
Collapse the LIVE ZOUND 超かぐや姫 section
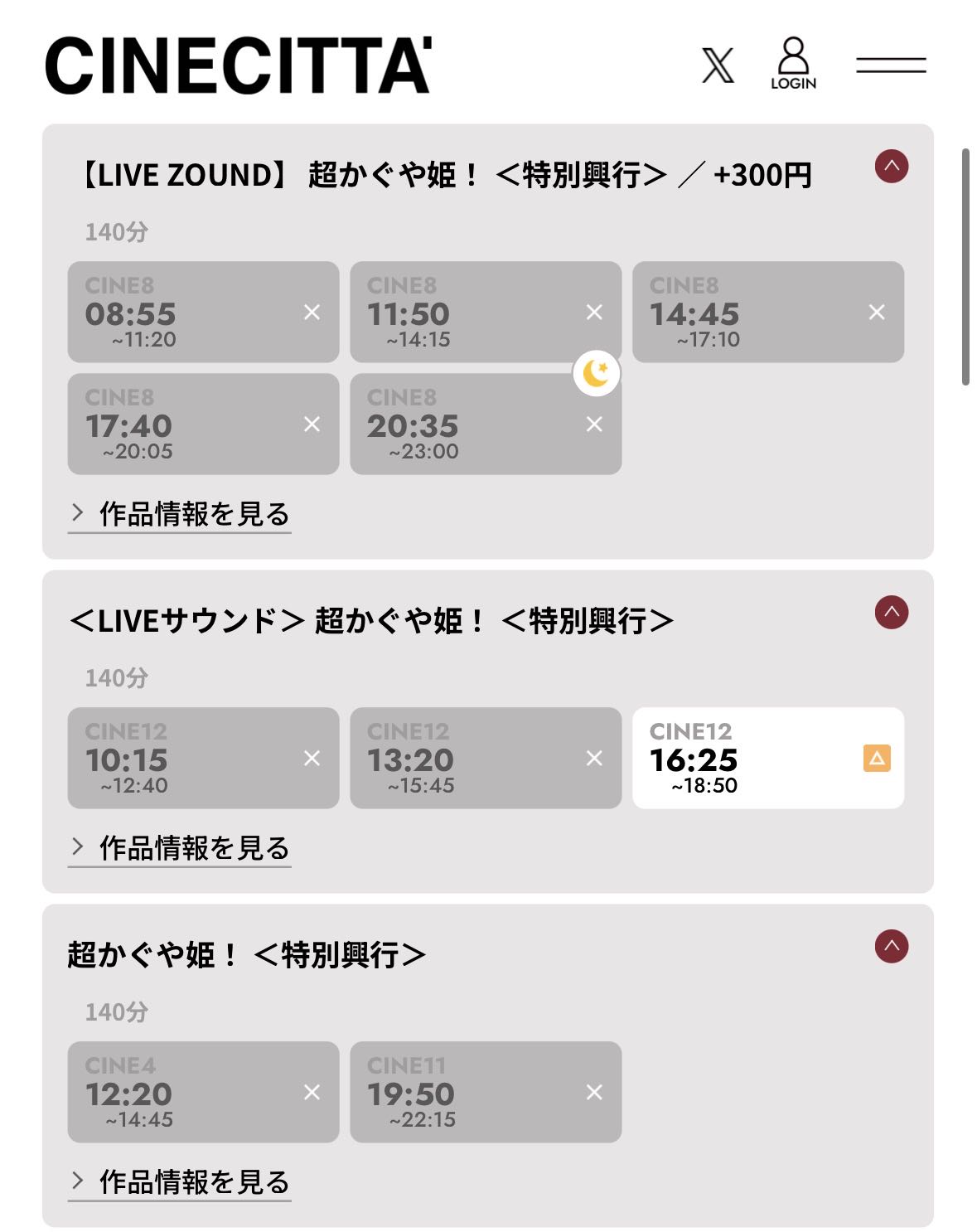pyautogui.click(x=891, y=167)
